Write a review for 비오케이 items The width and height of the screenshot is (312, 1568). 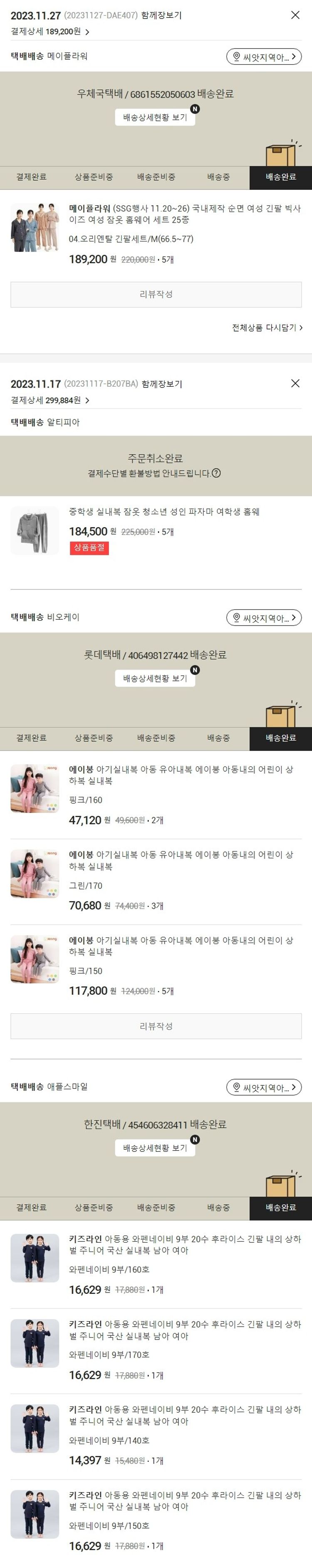coord(156,1026)
